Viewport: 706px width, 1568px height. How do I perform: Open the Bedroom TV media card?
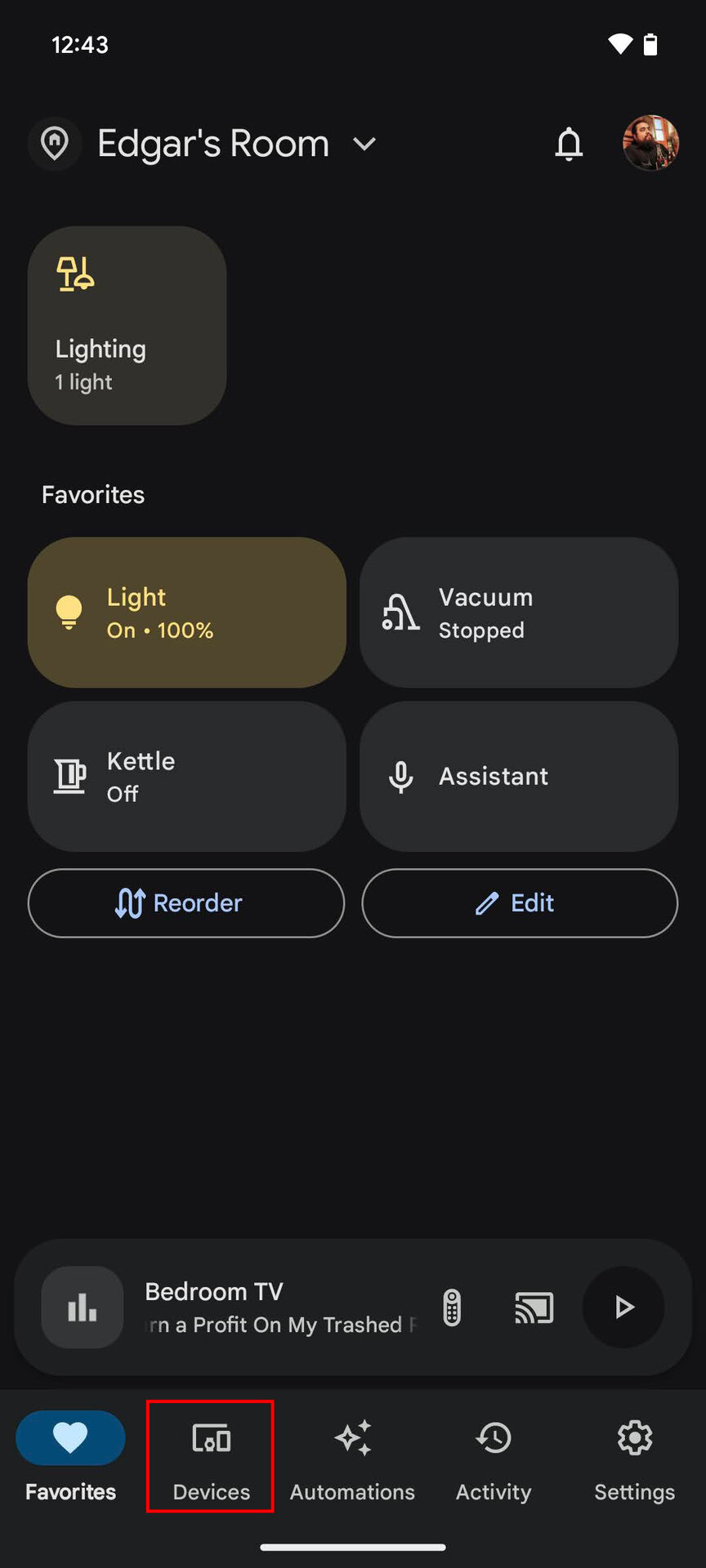245,1307
